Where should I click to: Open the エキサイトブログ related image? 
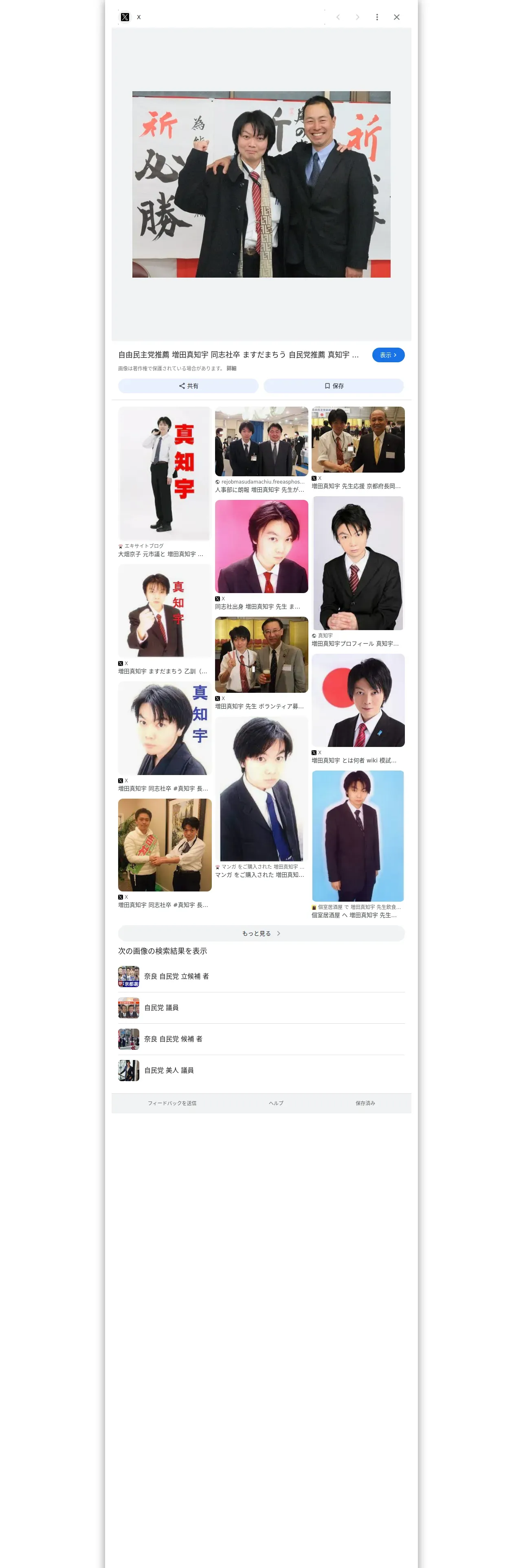165,473
